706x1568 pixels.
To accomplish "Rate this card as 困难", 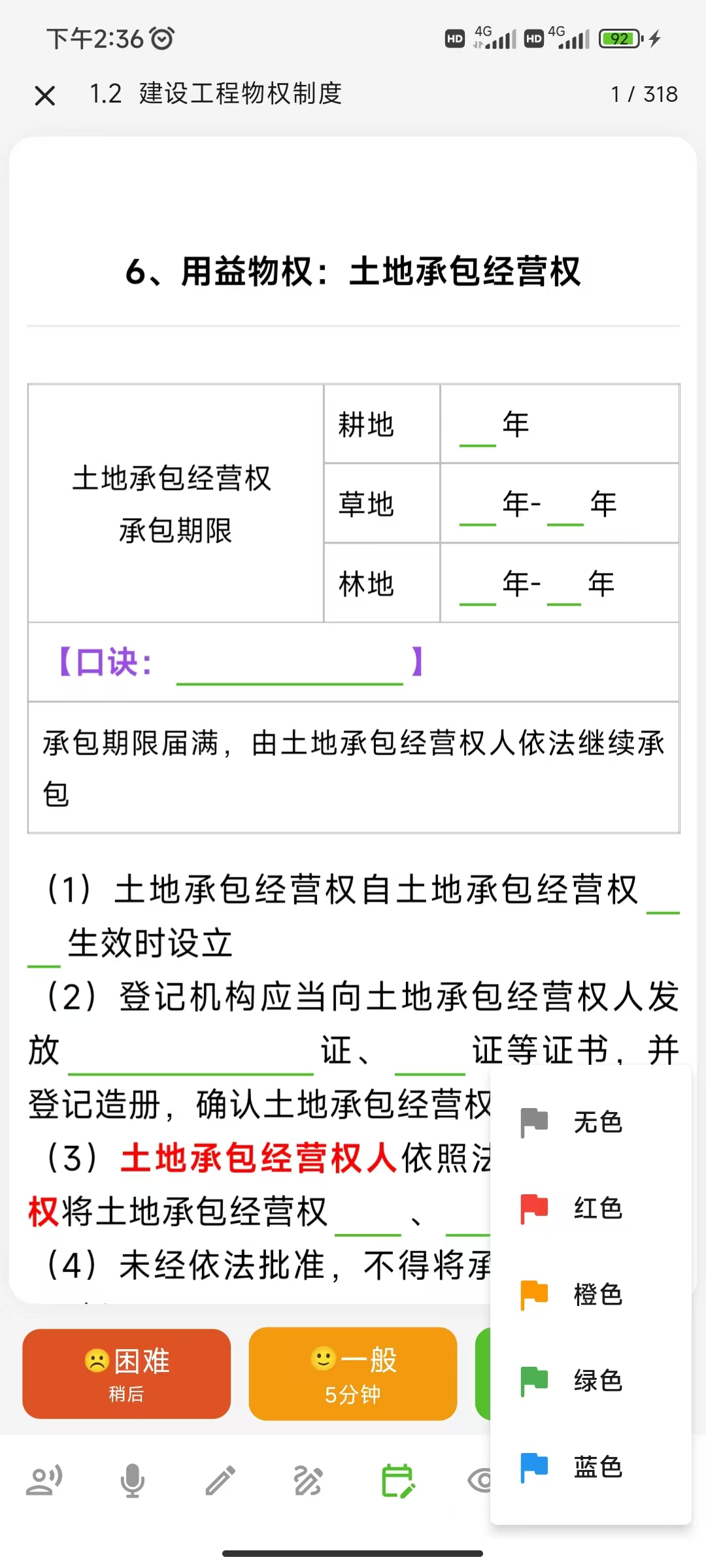I will click(x=126, y=1374).
